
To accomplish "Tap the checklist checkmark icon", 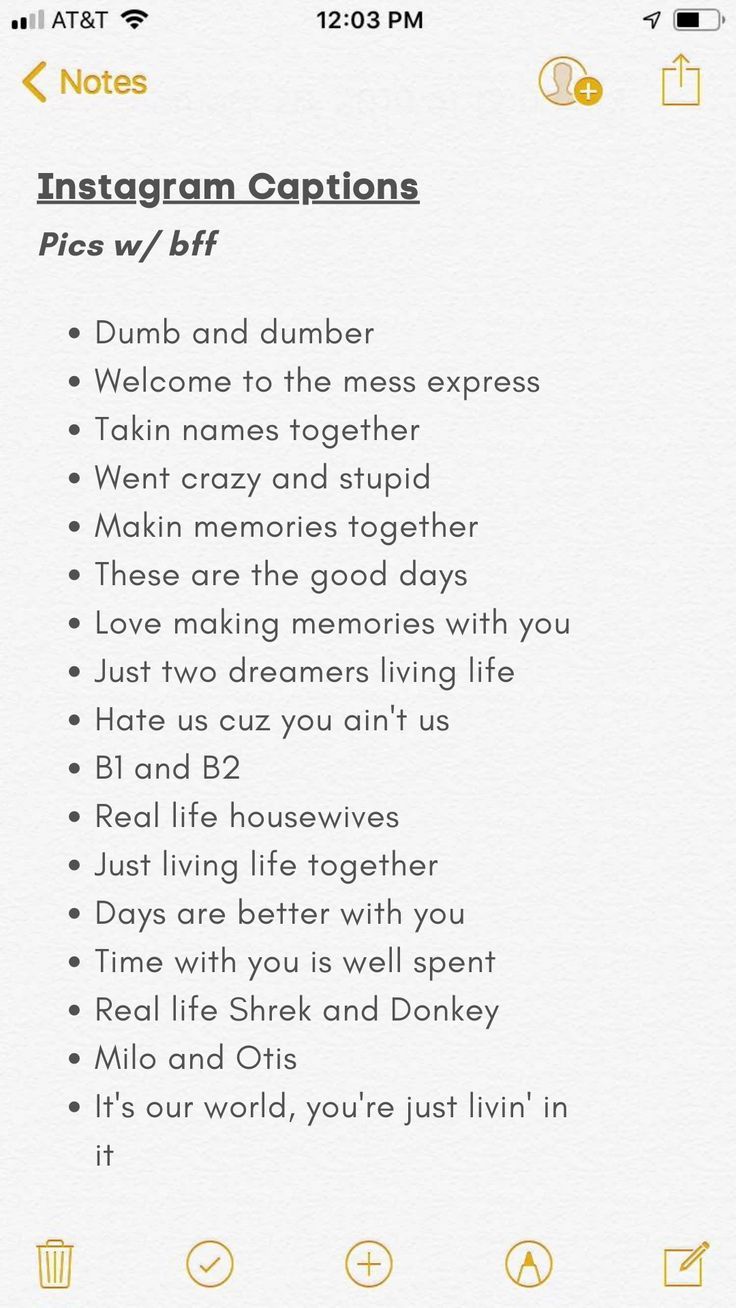I will (210, 1262).
